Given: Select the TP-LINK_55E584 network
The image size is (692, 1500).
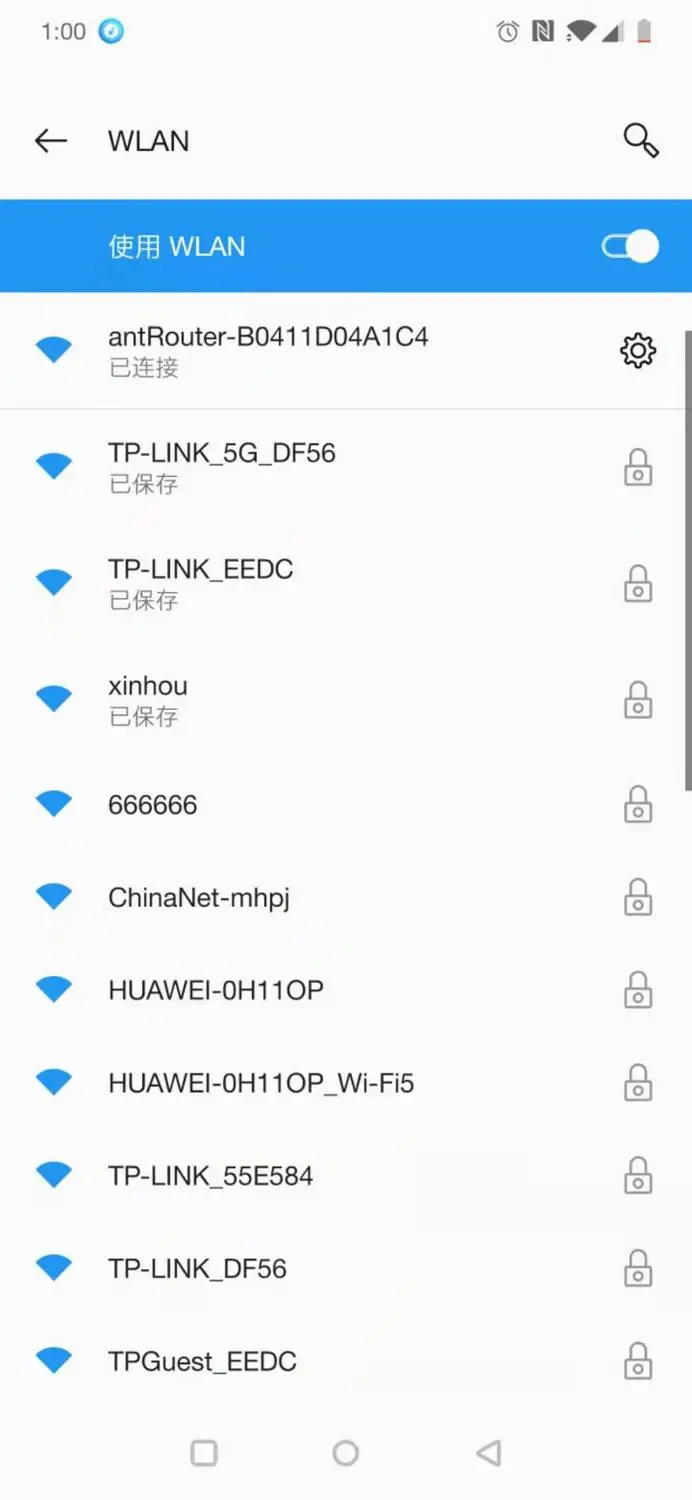Looking at the screenshot, I should click(346, 1176).
